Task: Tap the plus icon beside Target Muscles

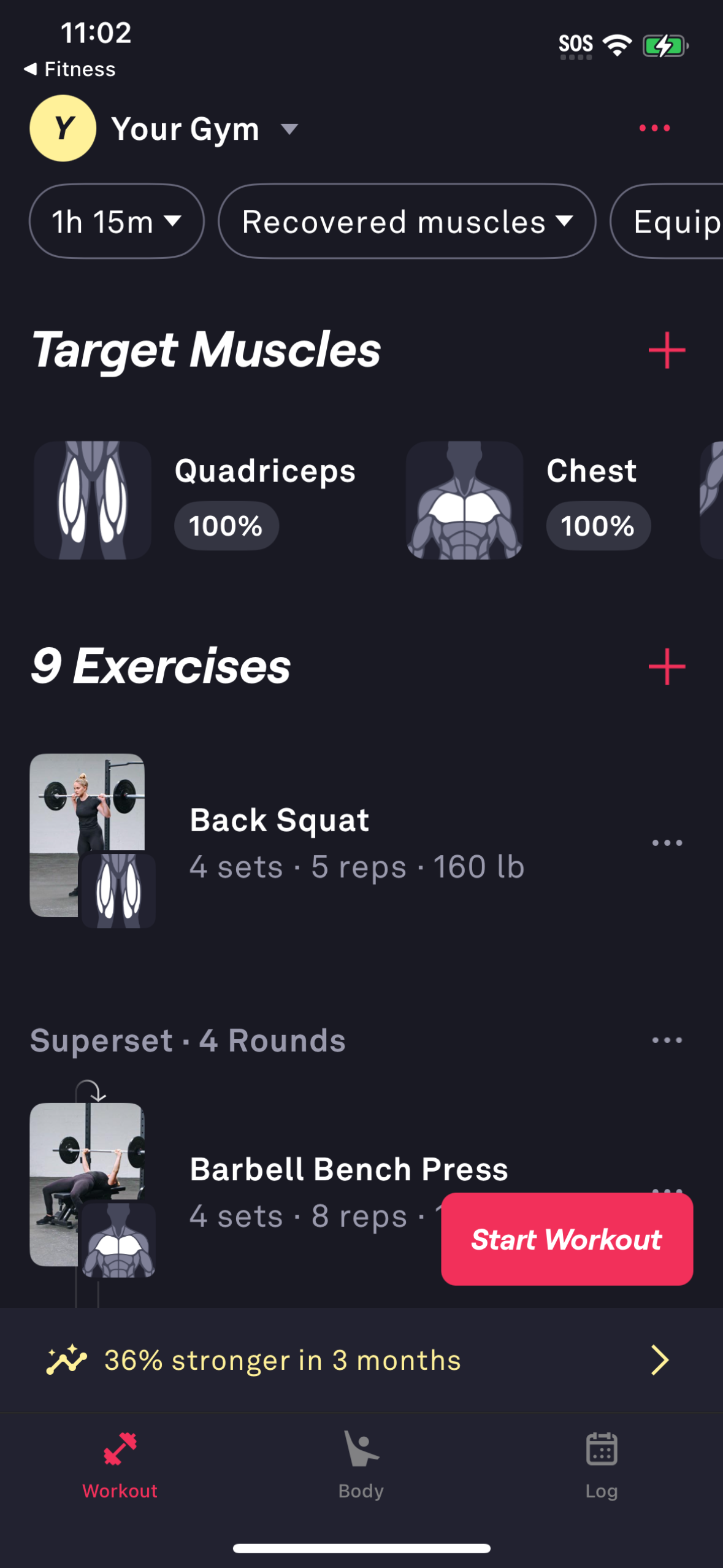Action: pos(667,350)
